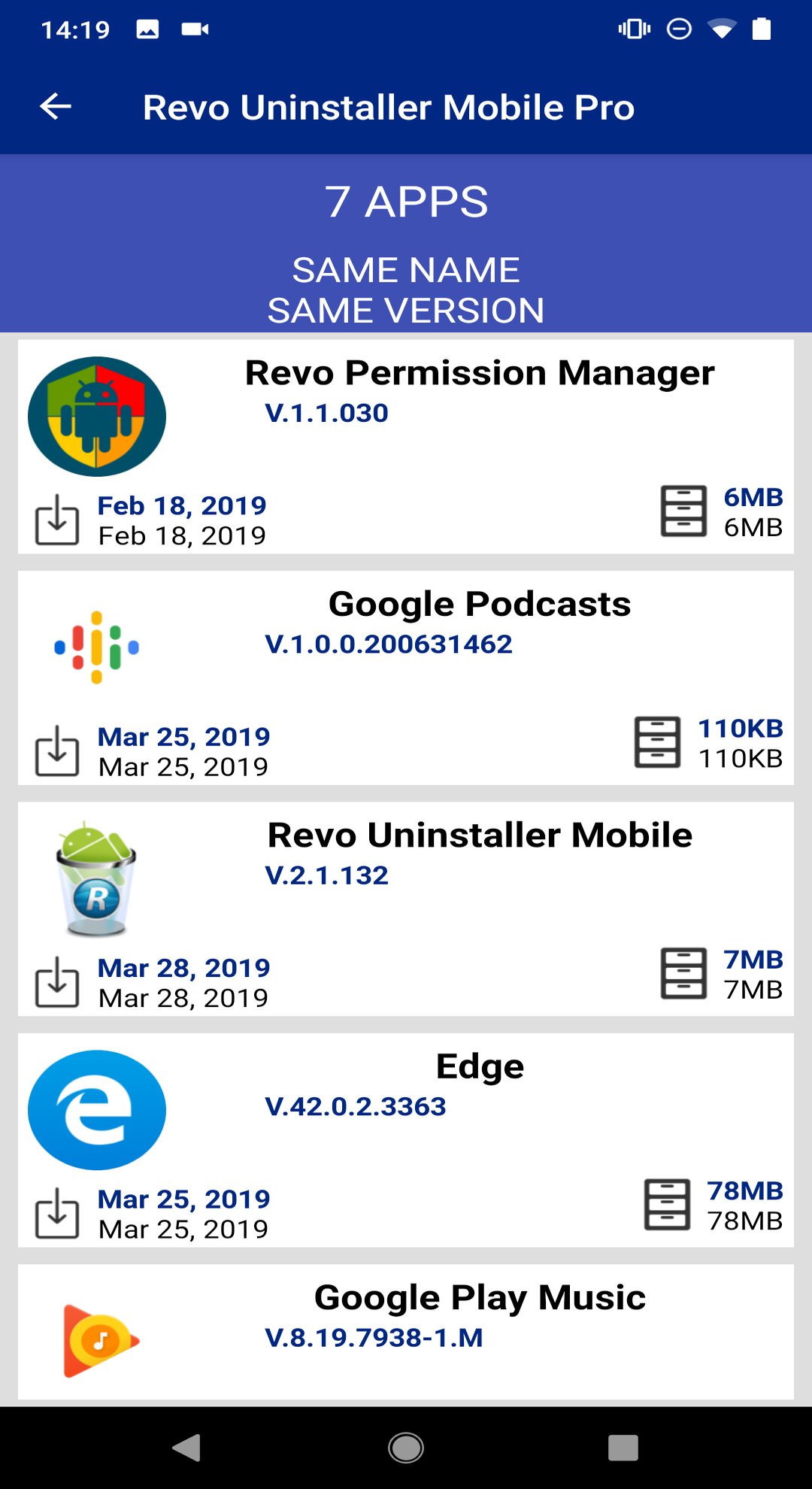Select the SAME NAME filter label
Image resolution: width=812 pixels, height=1489 pixels.
[406, 269]
